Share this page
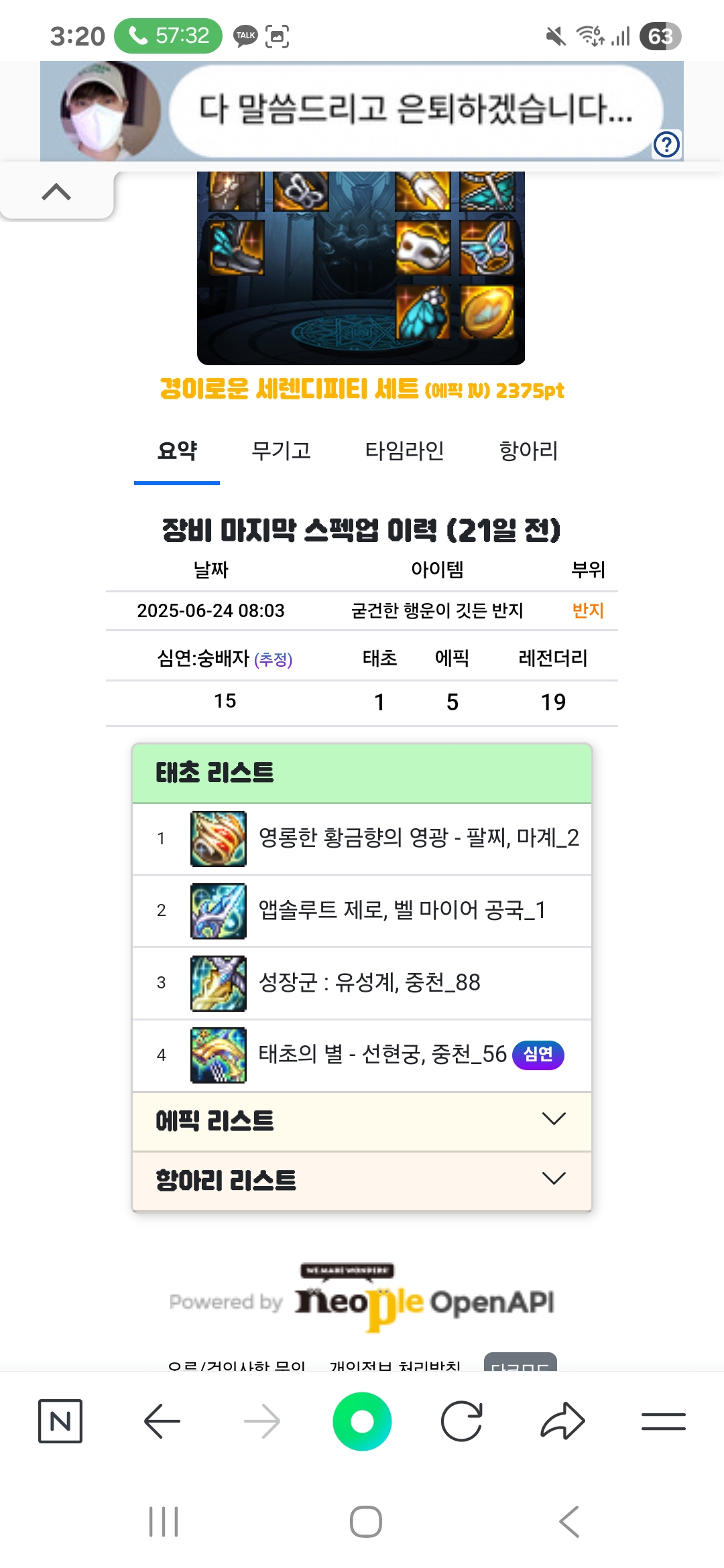The image size is (724, 1568). coord(562,1421)
